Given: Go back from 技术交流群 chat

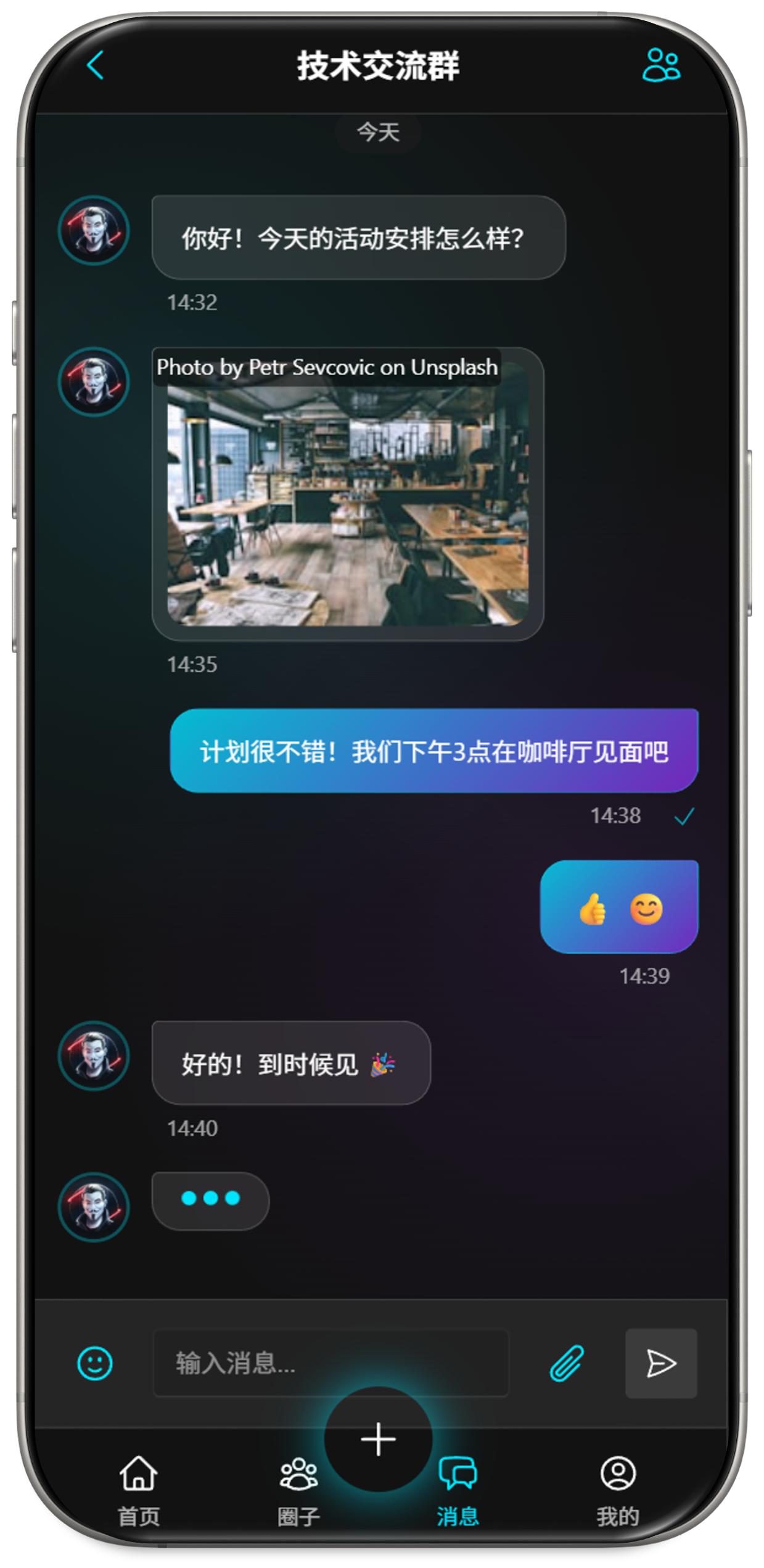Looking at the screenshot, I should tap(95, 65).
